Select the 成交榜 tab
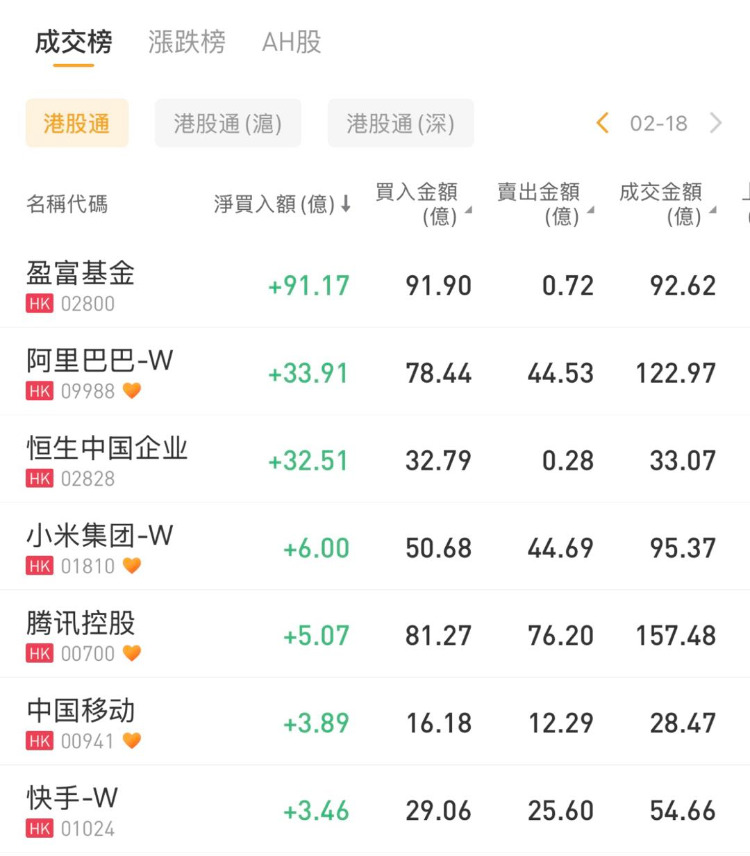Image resolution: width=750 pixels, height=856 pixels. pos(73,42)
